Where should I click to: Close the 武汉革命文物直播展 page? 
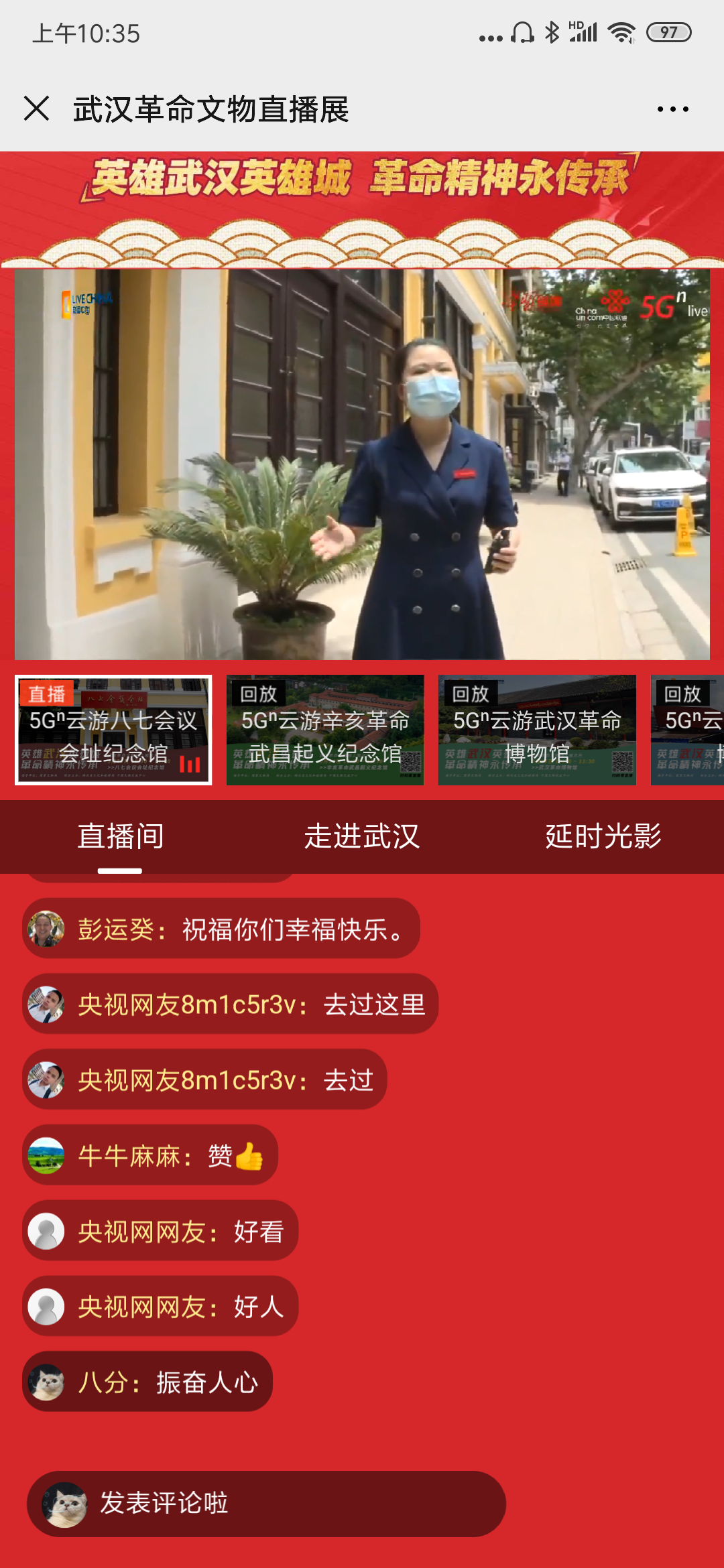tap(37, 109)
